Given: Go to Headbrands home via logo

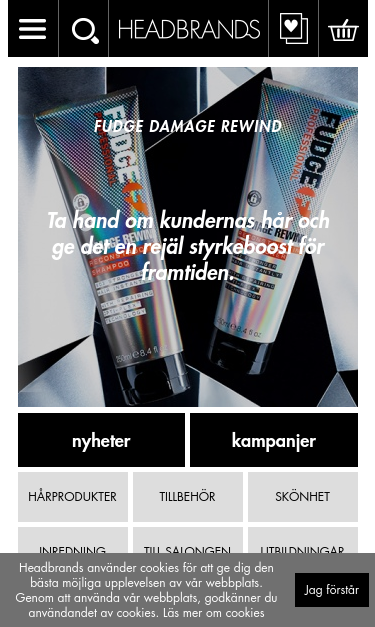Looking at the screenshot, I should click(189, 29).
